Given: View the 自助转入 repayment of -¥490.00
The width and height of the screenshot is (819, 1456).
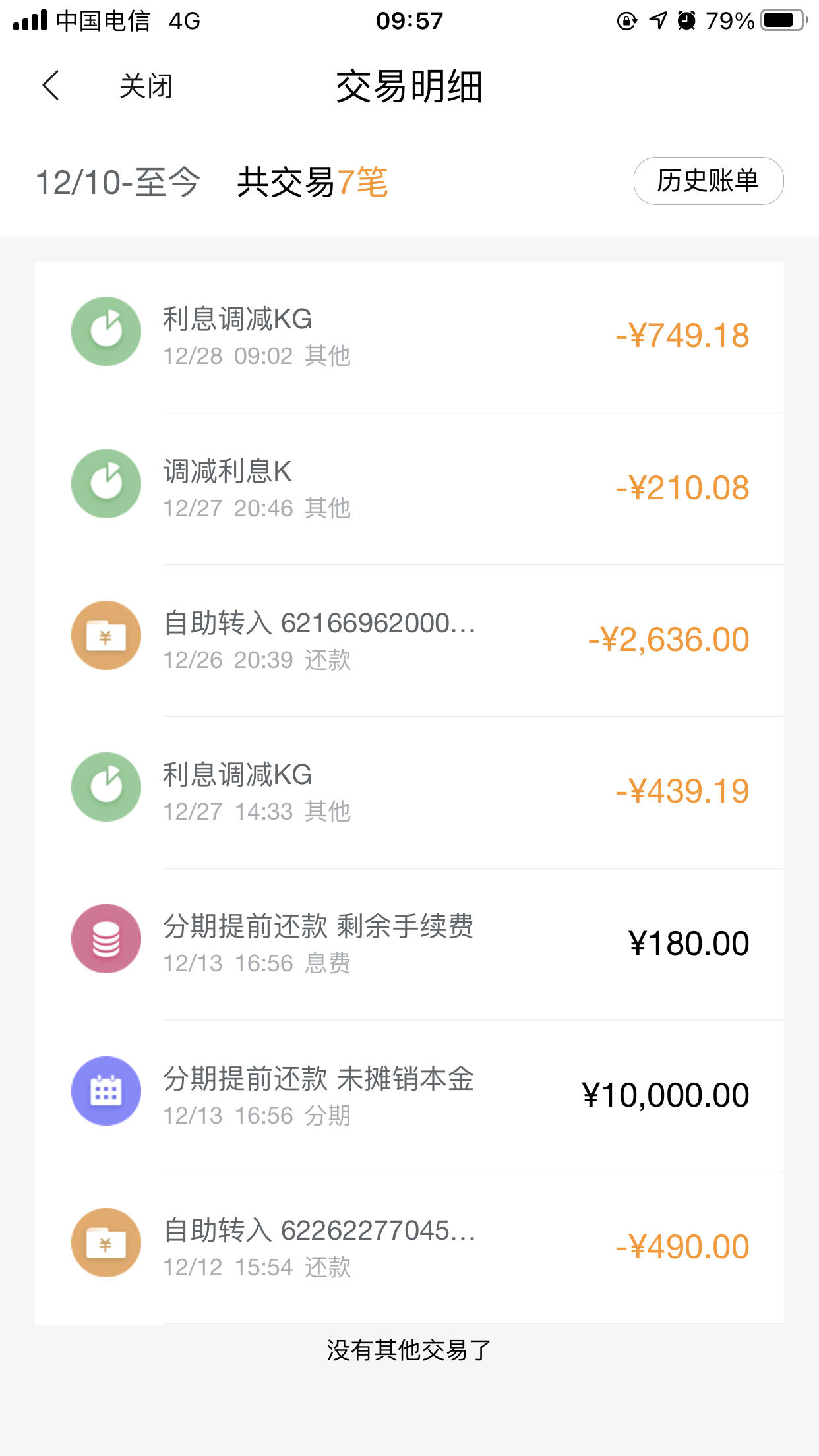Looking at the screenshot, I should (409, 1248).
